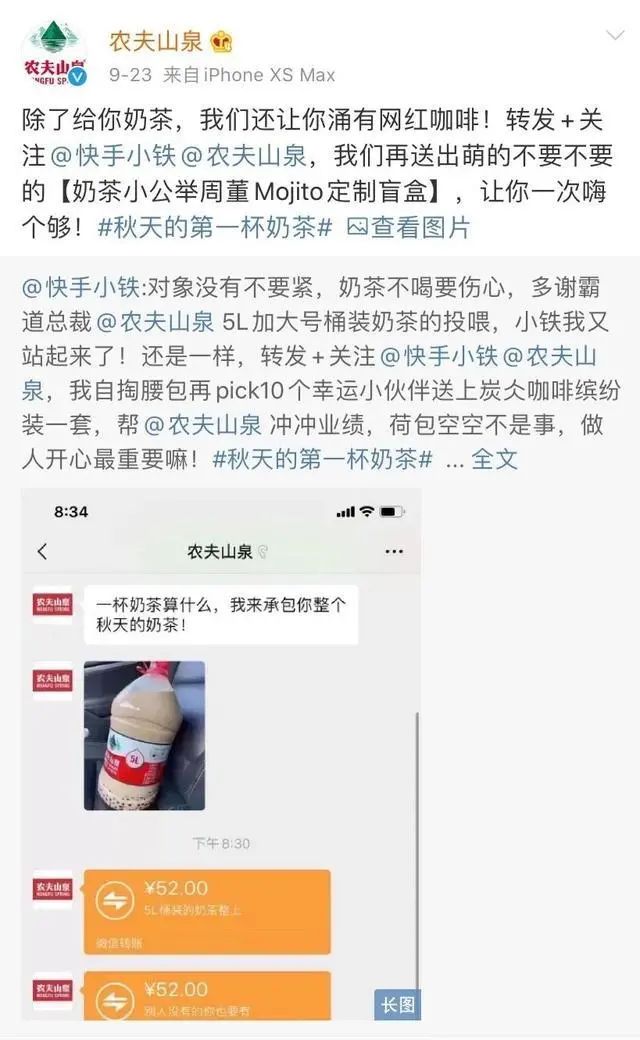Open the 农夫山泉 username at the post header
Image resolution: width=640 pixels, height=1040 pixels.
(x=156, y=41)
